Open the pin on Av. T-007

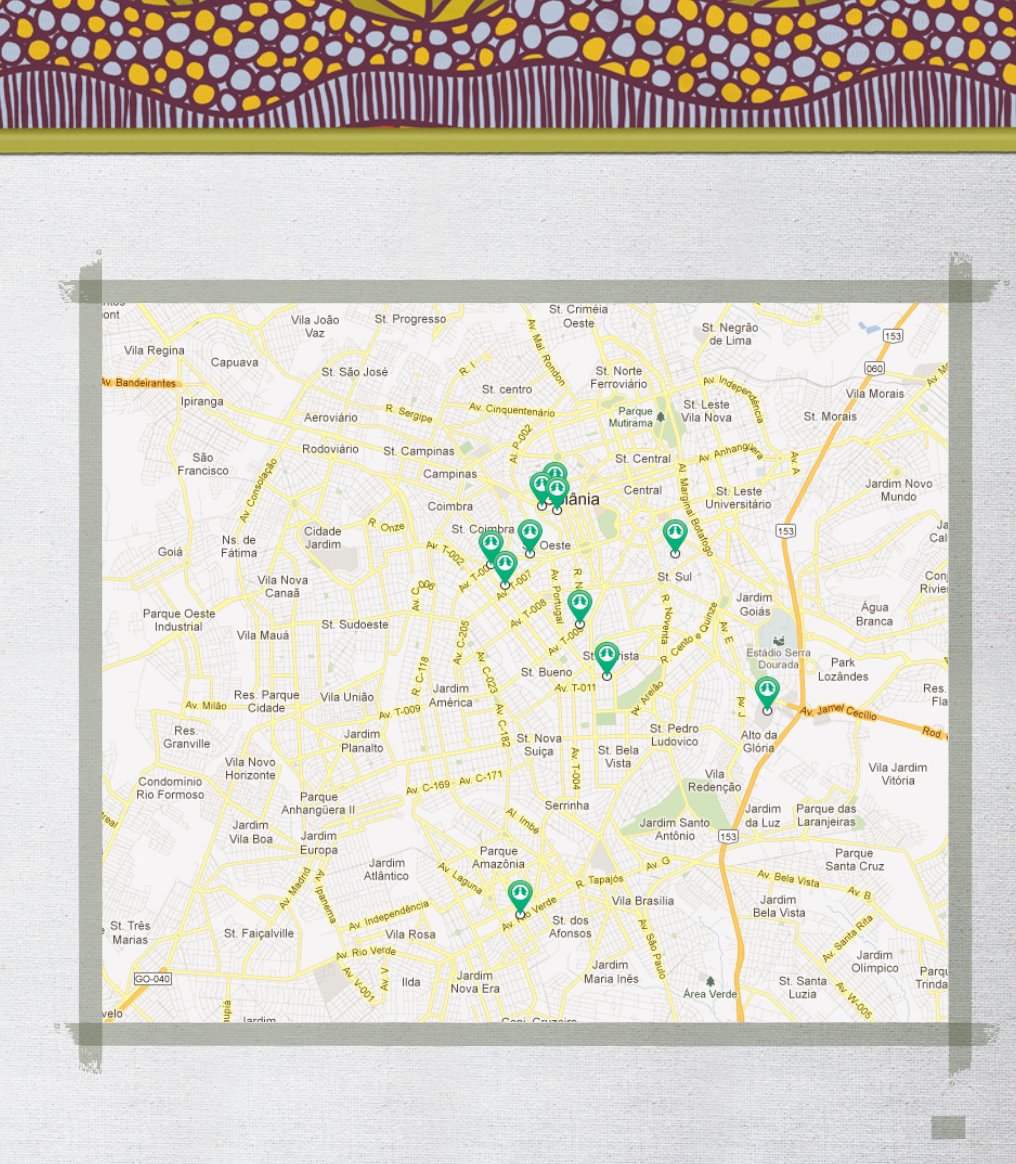click(505, 567)
